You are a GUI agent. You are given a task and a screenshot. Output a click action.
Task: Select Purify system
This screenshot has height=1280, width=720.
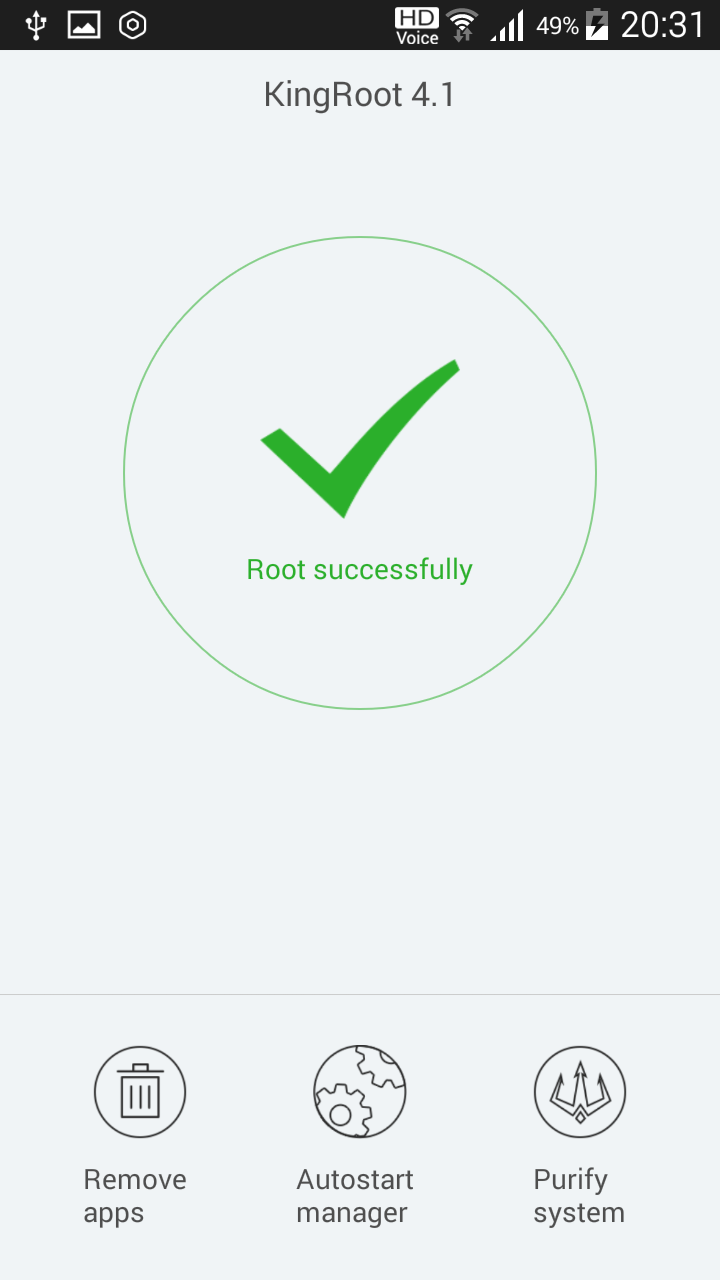tap(580, 1093)
